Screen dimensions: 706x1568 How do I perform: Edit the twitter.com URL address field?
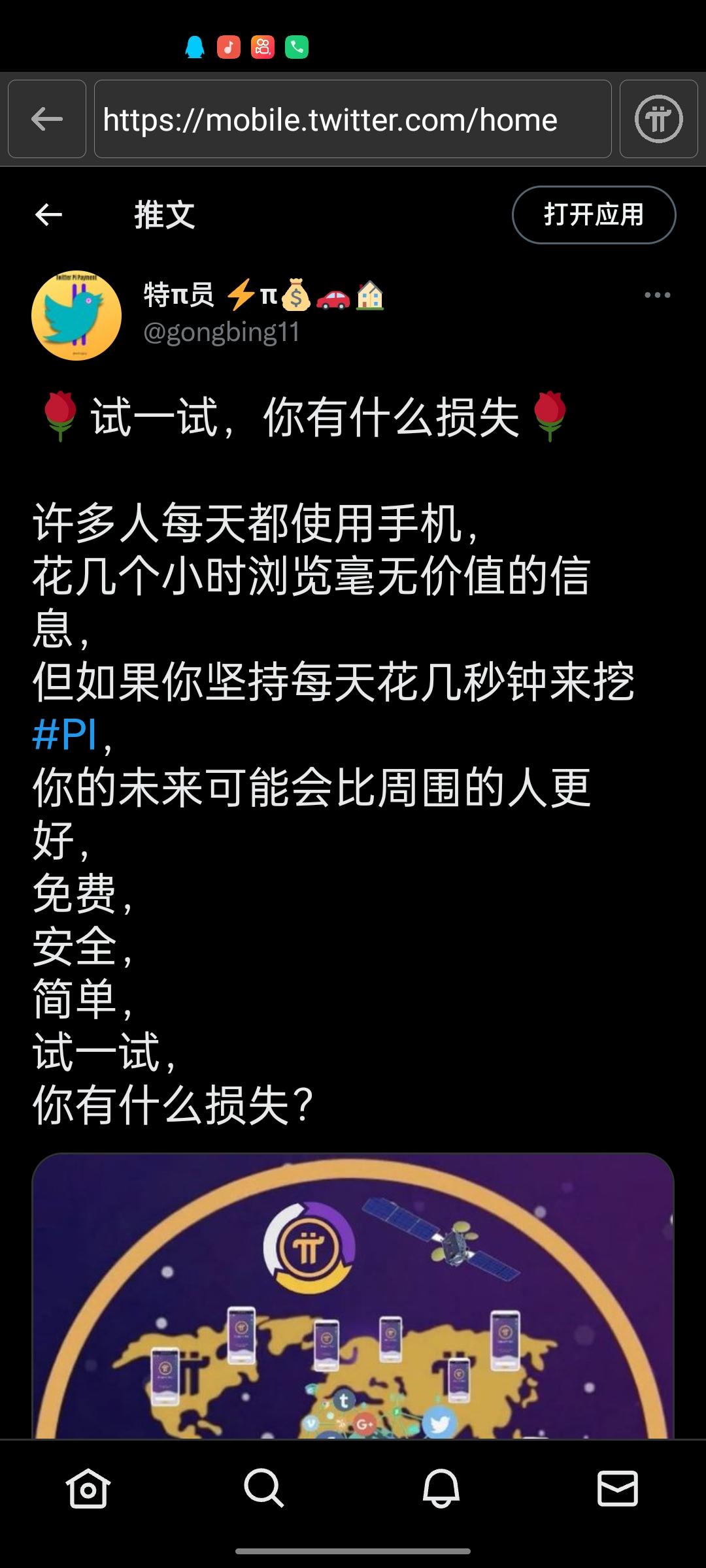353,119
